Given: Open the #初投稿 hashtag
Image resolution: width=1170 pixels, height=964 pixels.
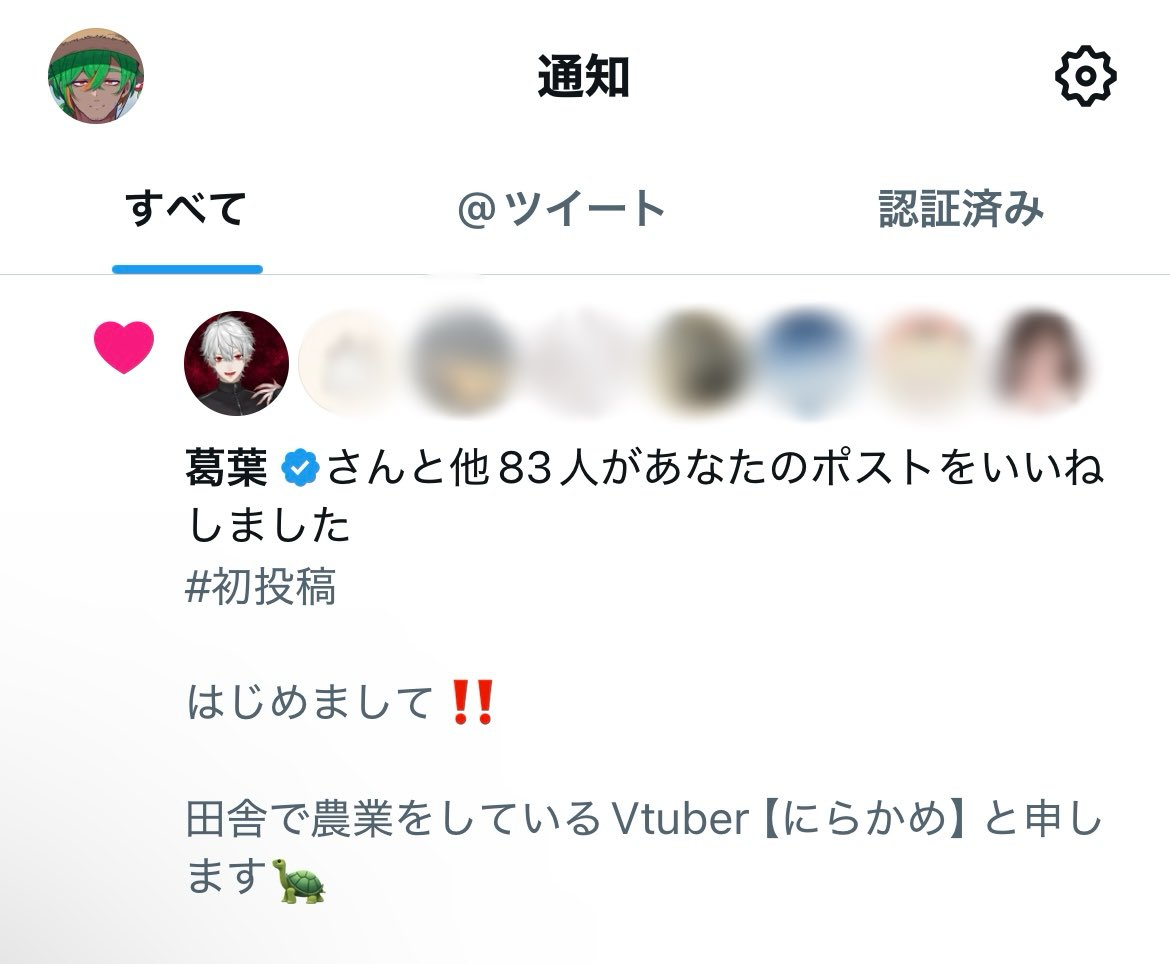Looking at the screenshot, I should click(x=261, y=588).
